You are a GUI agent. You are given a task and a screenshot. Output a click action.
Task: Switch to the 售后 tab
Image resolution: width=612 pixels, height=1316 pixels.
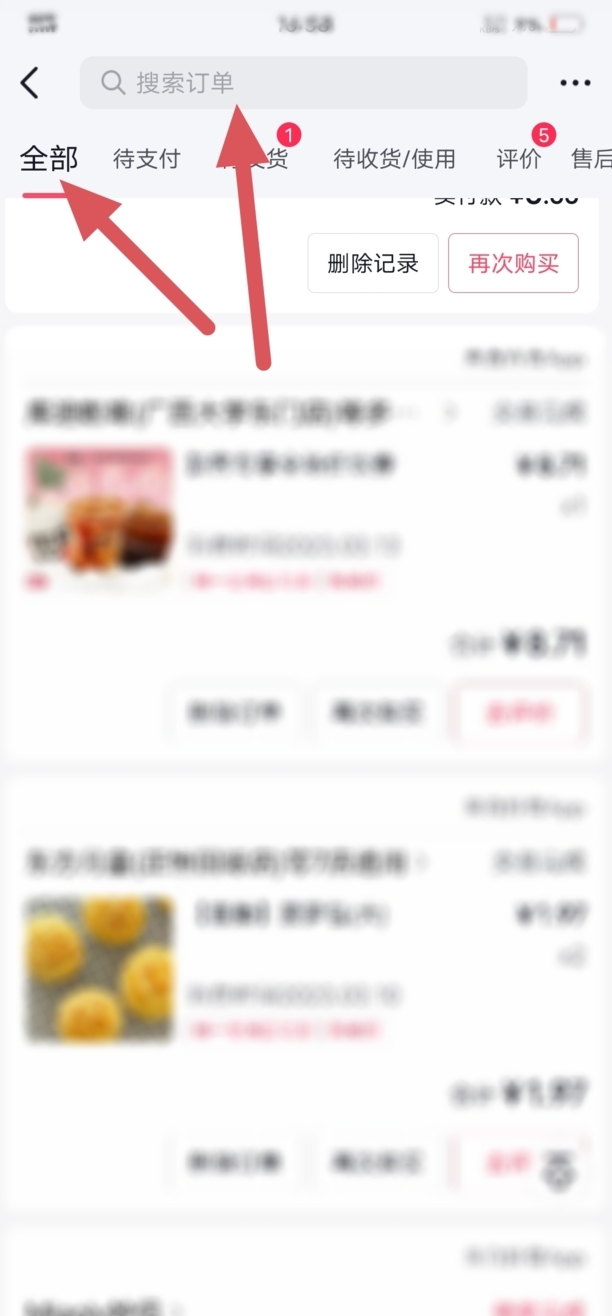click(592, 159)
